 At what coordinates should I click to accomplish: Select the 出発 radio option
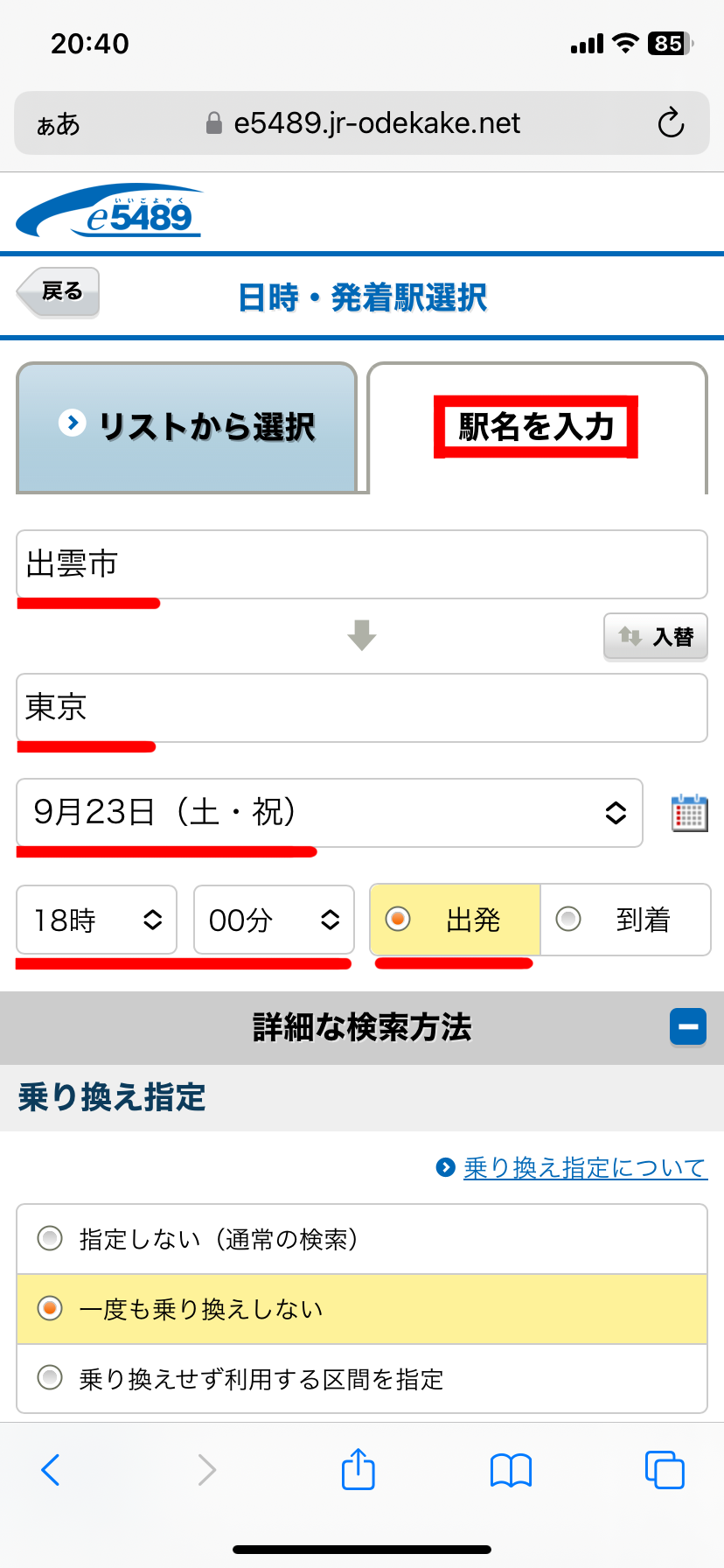(455, 920)
